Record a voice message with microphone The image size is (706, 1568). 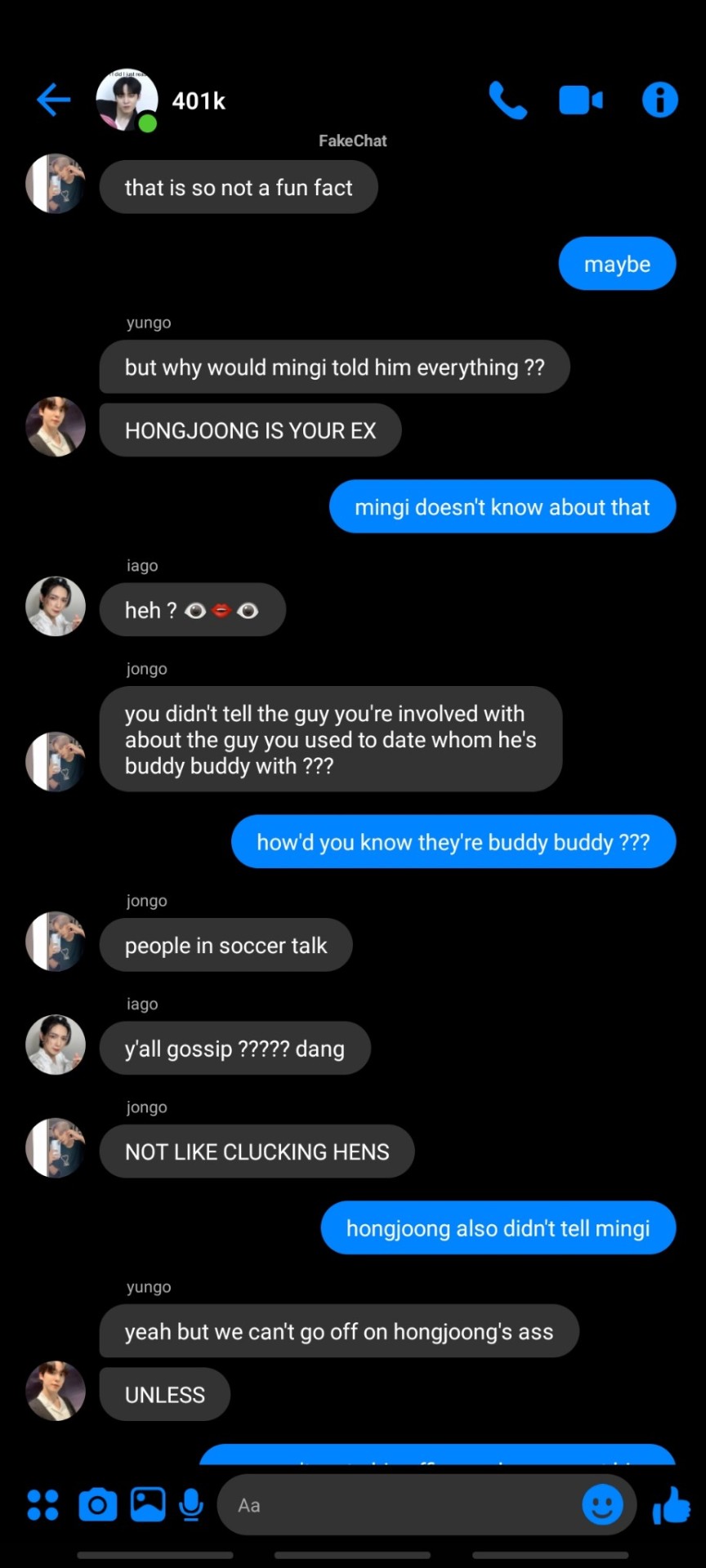(x=191, y=1504)
